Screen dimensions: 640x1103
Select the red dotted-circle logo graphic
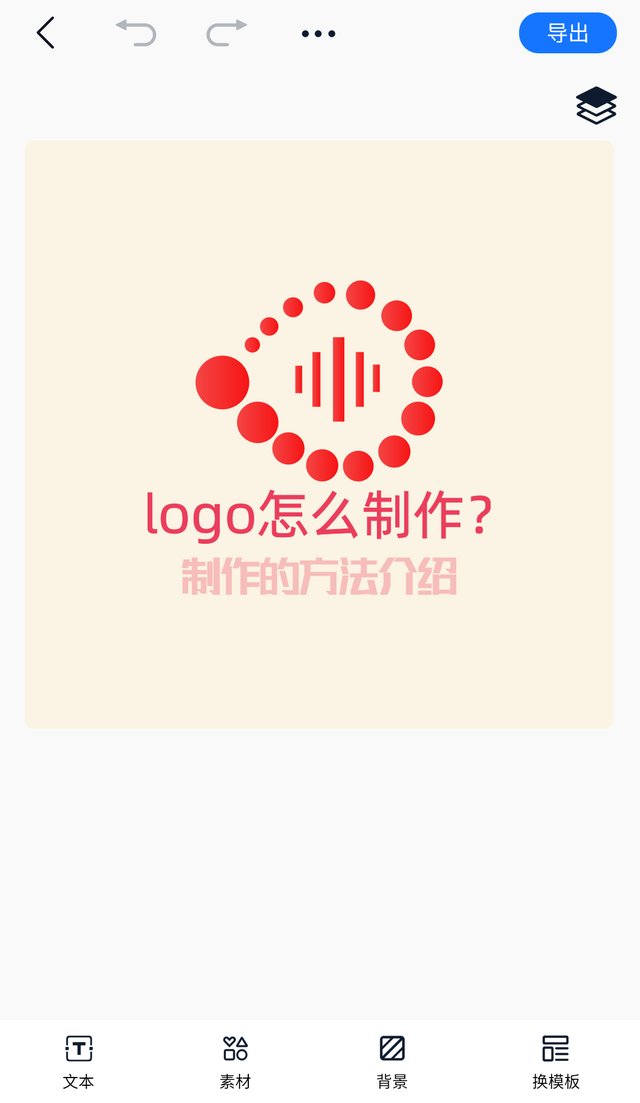(319, 380)
